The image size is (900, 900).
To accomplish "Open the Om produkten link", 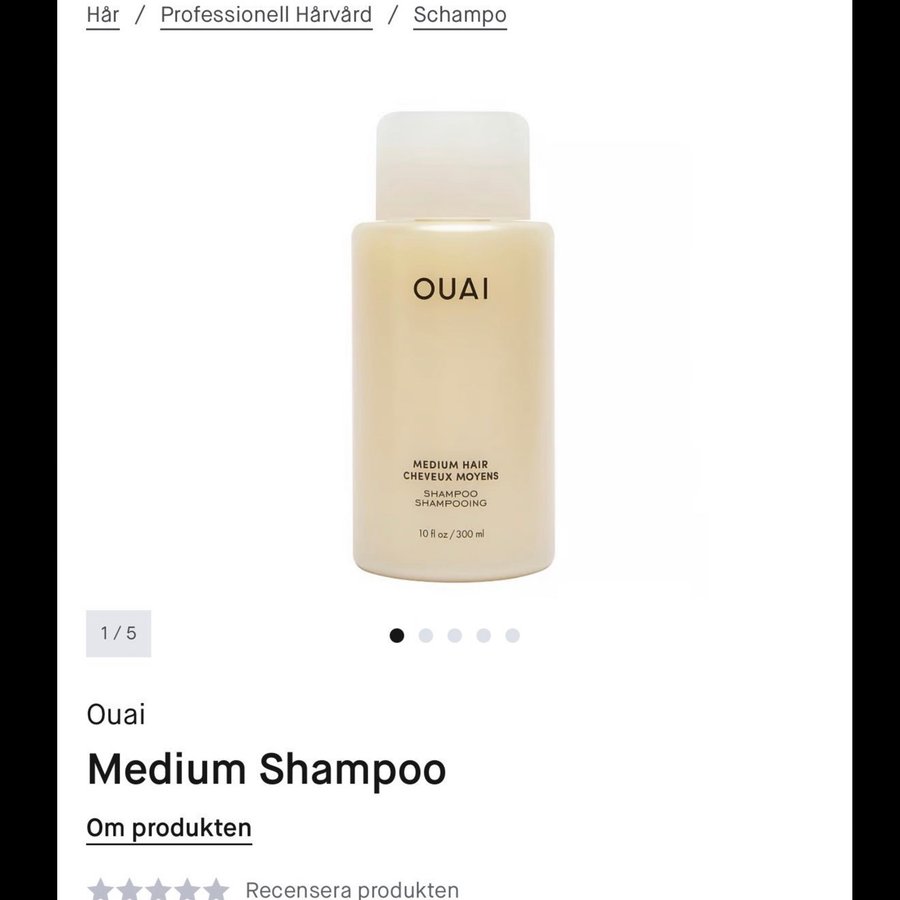I will (x=169, y=828).
